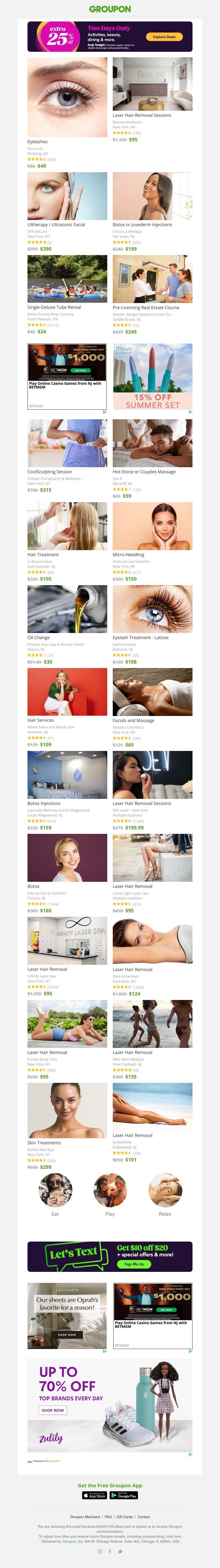Tap the Explore Deals button
This screenshot has height=1568, width=220.
click(164, 37)
